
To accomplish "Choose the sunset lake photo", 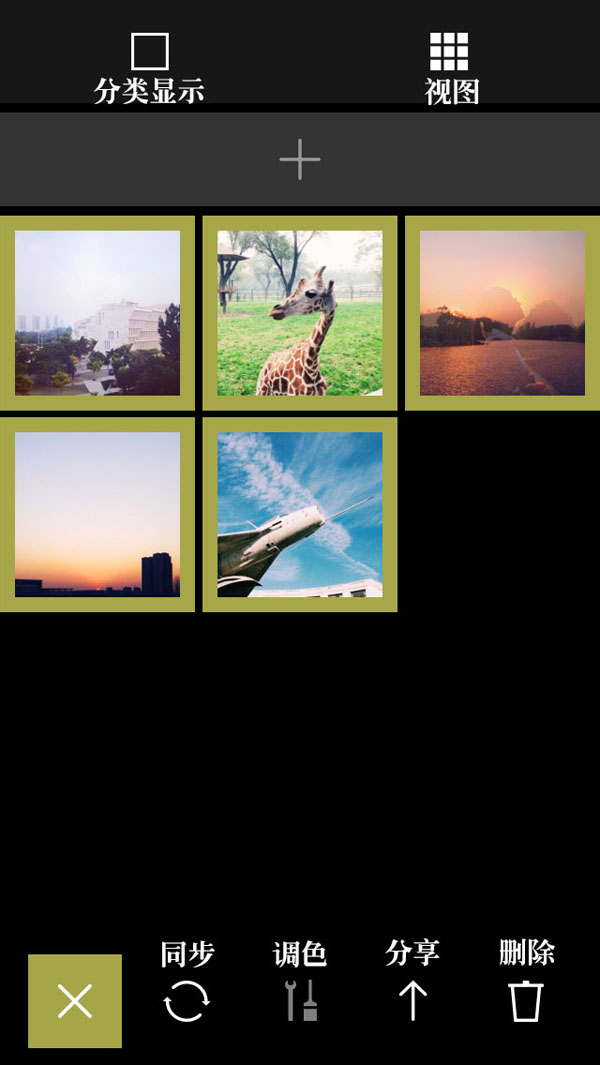I will tap(502, 313).
